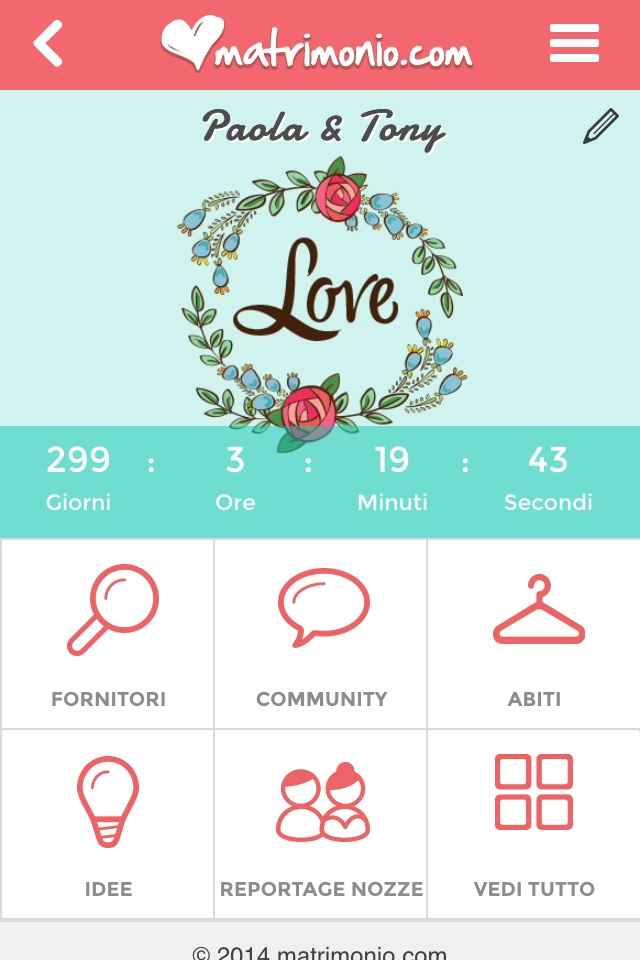Open the hamburger menu

coord(574,45)
